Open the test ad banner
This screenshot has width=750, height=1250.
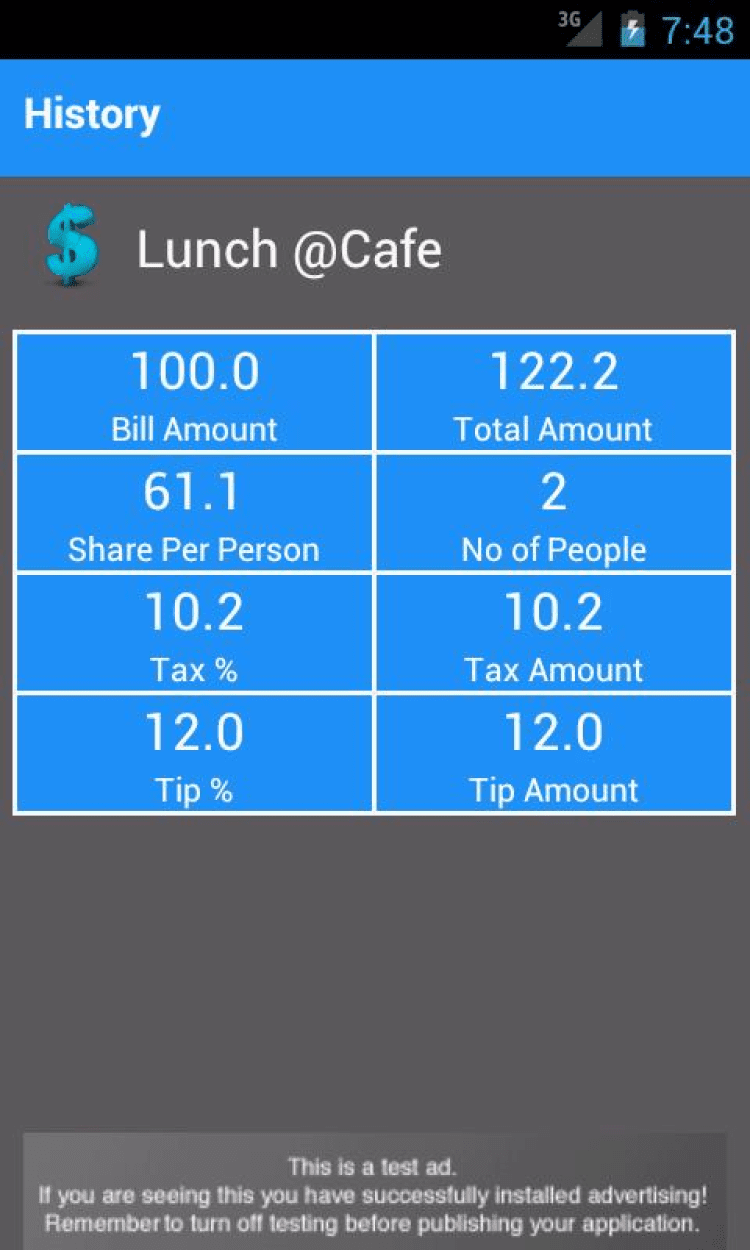tap(374, 1194)
